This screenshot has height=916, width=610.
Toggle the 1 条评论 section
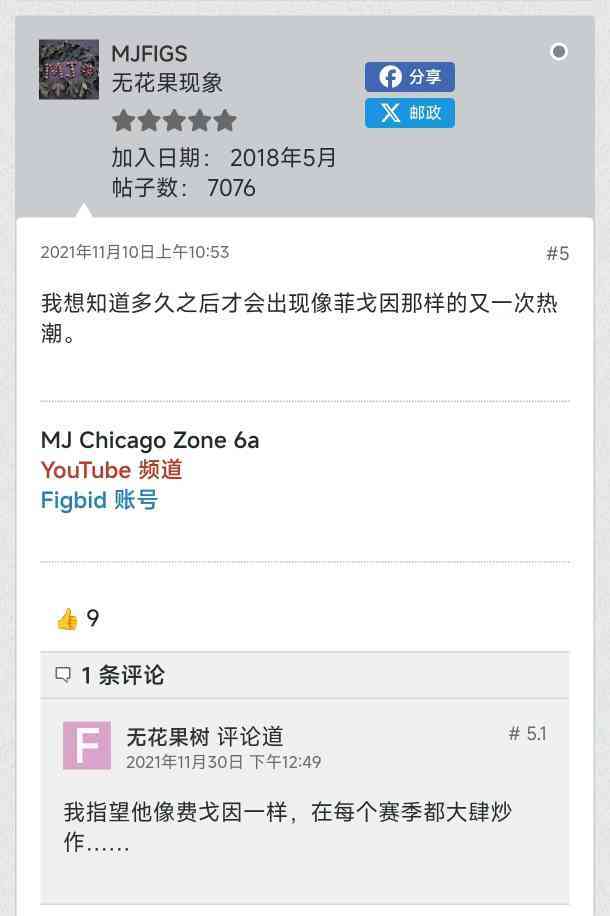pyautogui.click(x=110, y=676)
